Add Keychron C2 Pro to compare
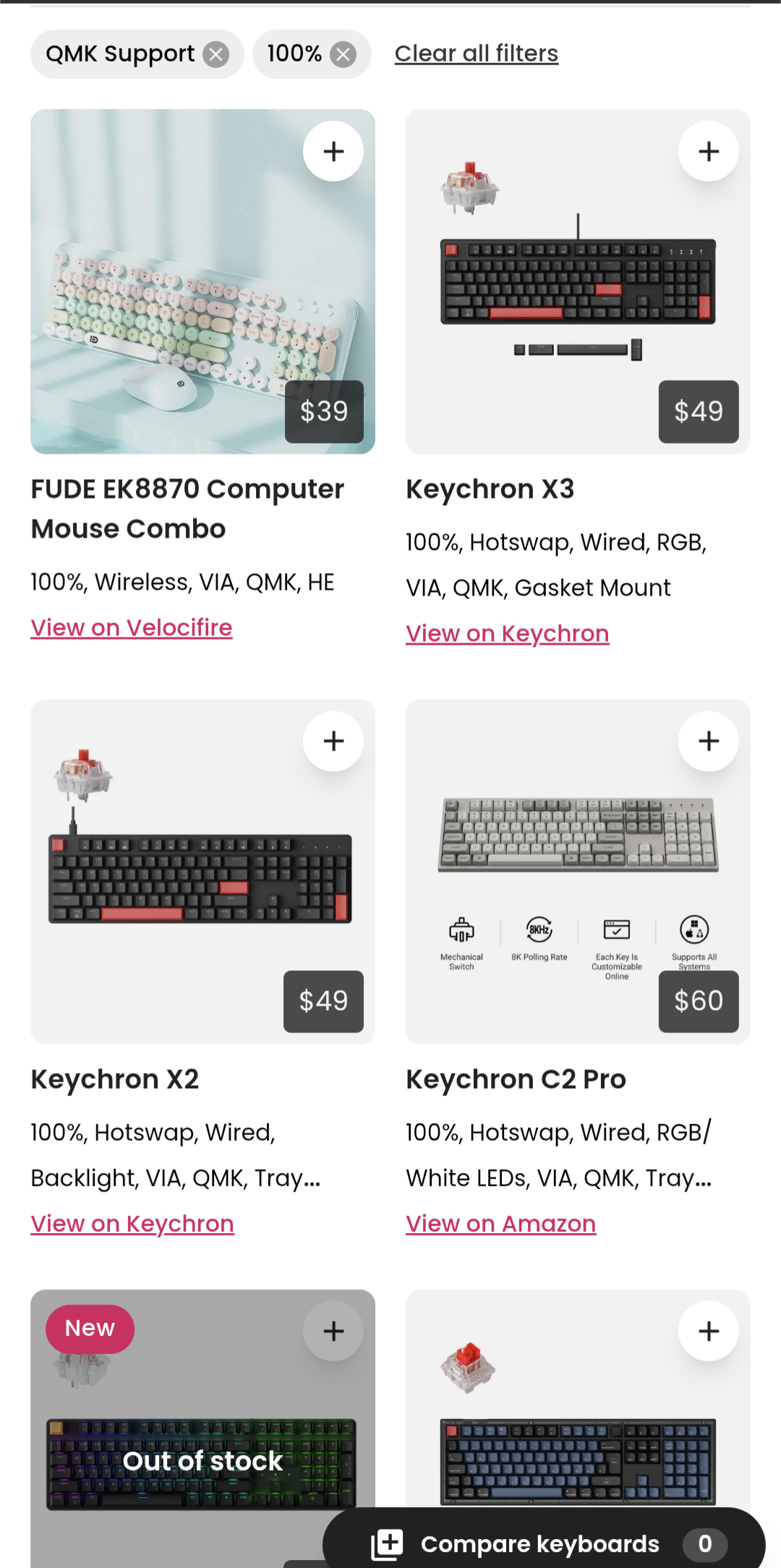This screenshot has width=781, height=1568. [x=709, y=741]
